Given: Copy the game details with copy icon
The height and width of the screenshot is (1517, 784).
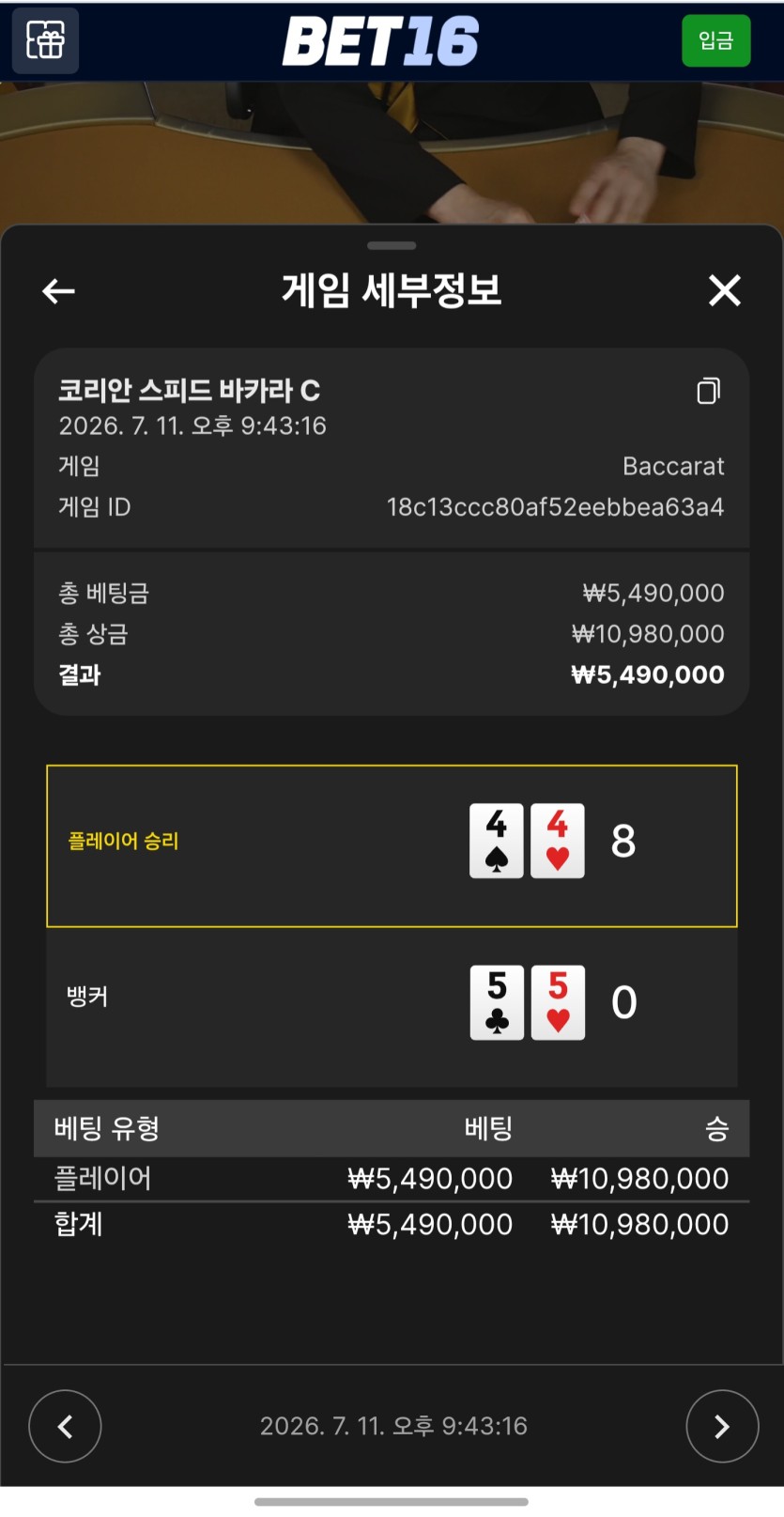Looking at the screenshot, I should [x=709, y=391].
